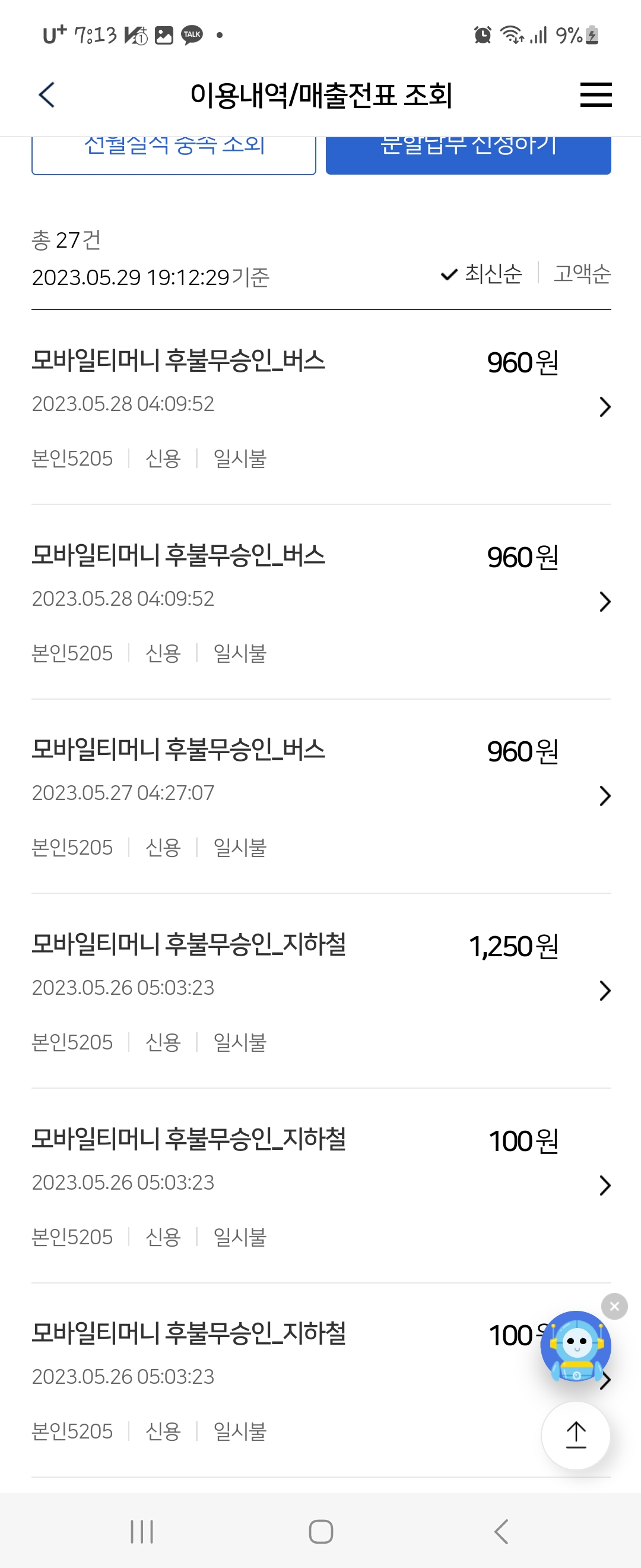Screen dimensions: 641x1568
Task: Open the chatbot robot assistant
Action: coord(575,1346)
